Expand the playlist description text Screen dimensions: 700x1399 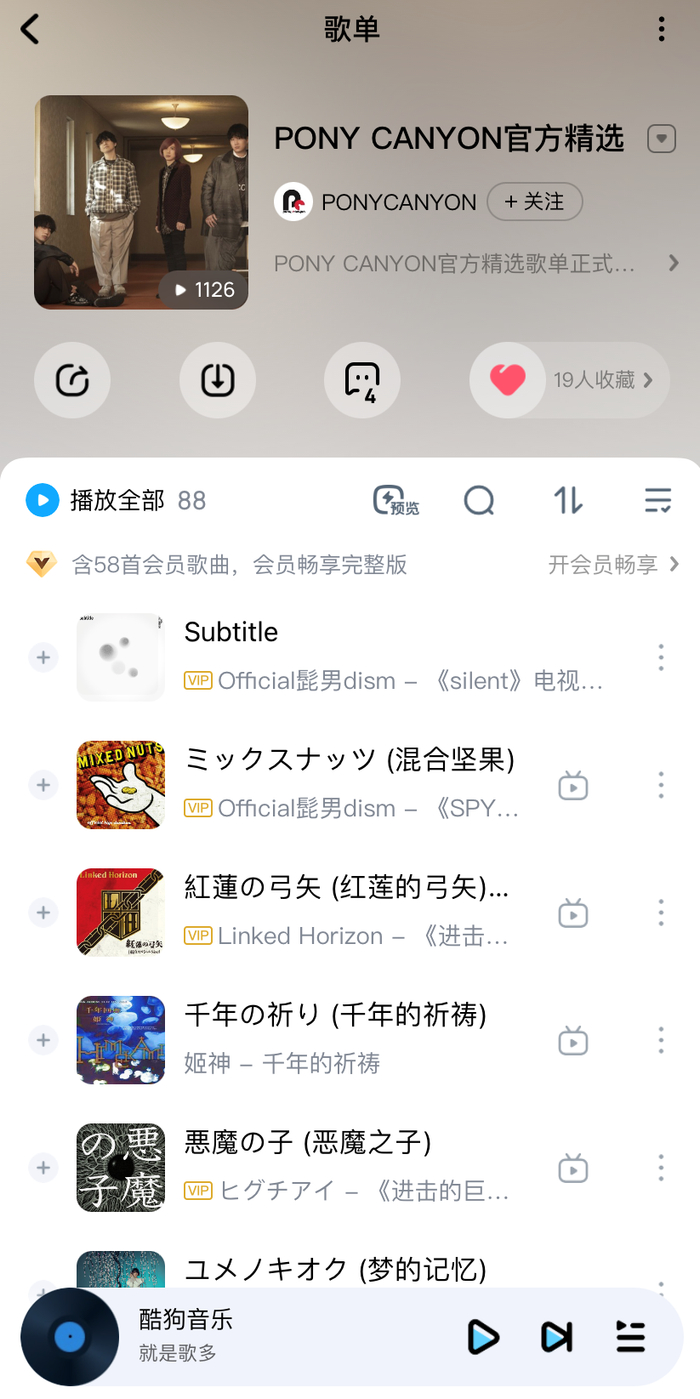[673, 264]
